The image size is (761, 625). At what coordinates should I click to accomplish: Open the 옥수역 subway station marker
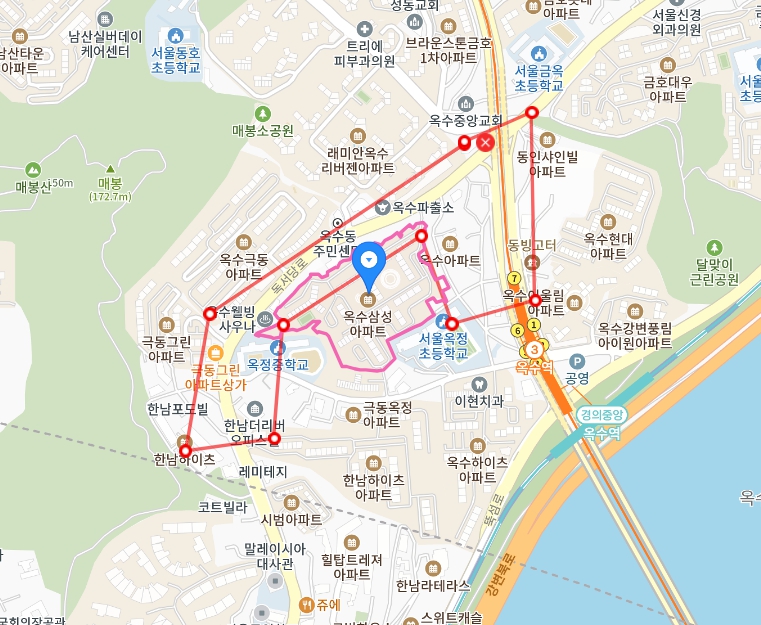tap(535, 349)
